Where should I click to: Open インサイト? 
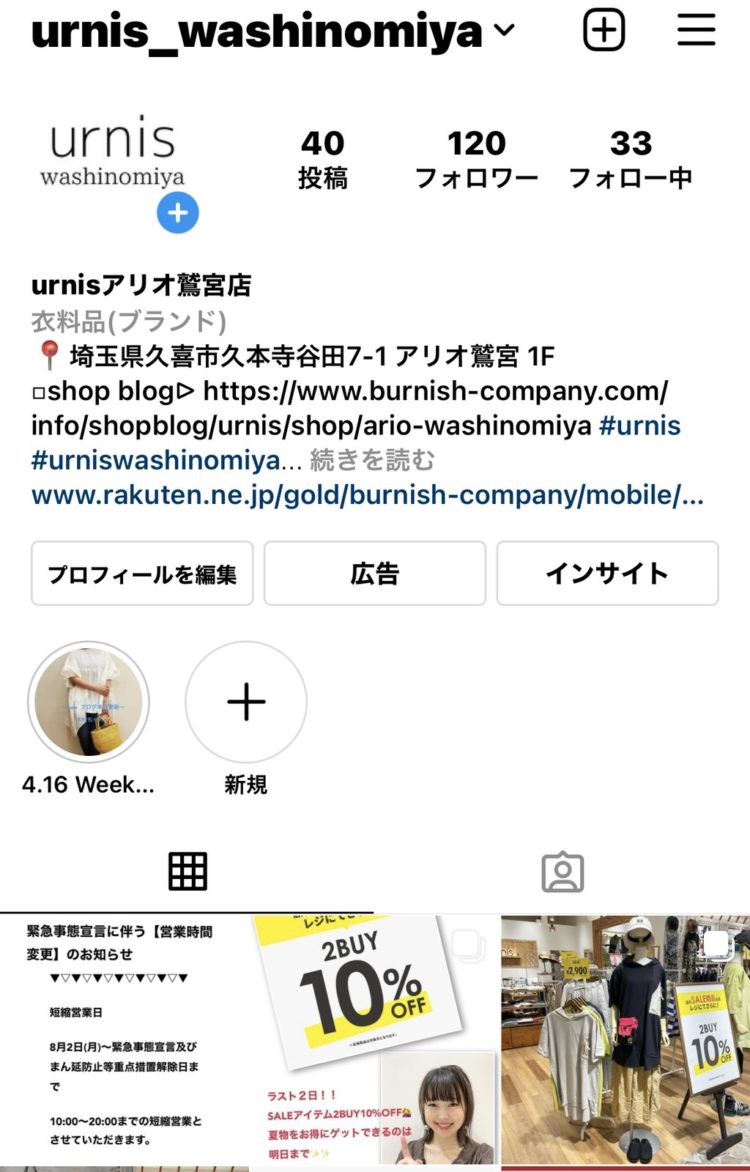coord(607,574)
